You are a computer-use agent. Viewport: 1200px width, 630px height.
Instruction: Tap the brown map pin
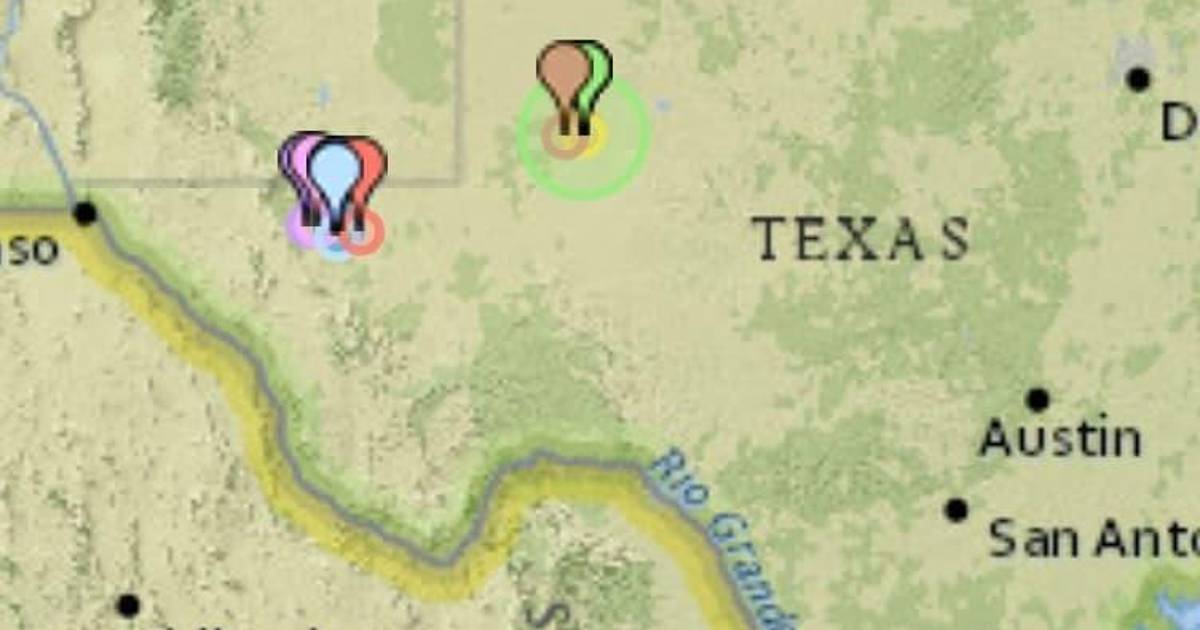click(x=564, y=70)
